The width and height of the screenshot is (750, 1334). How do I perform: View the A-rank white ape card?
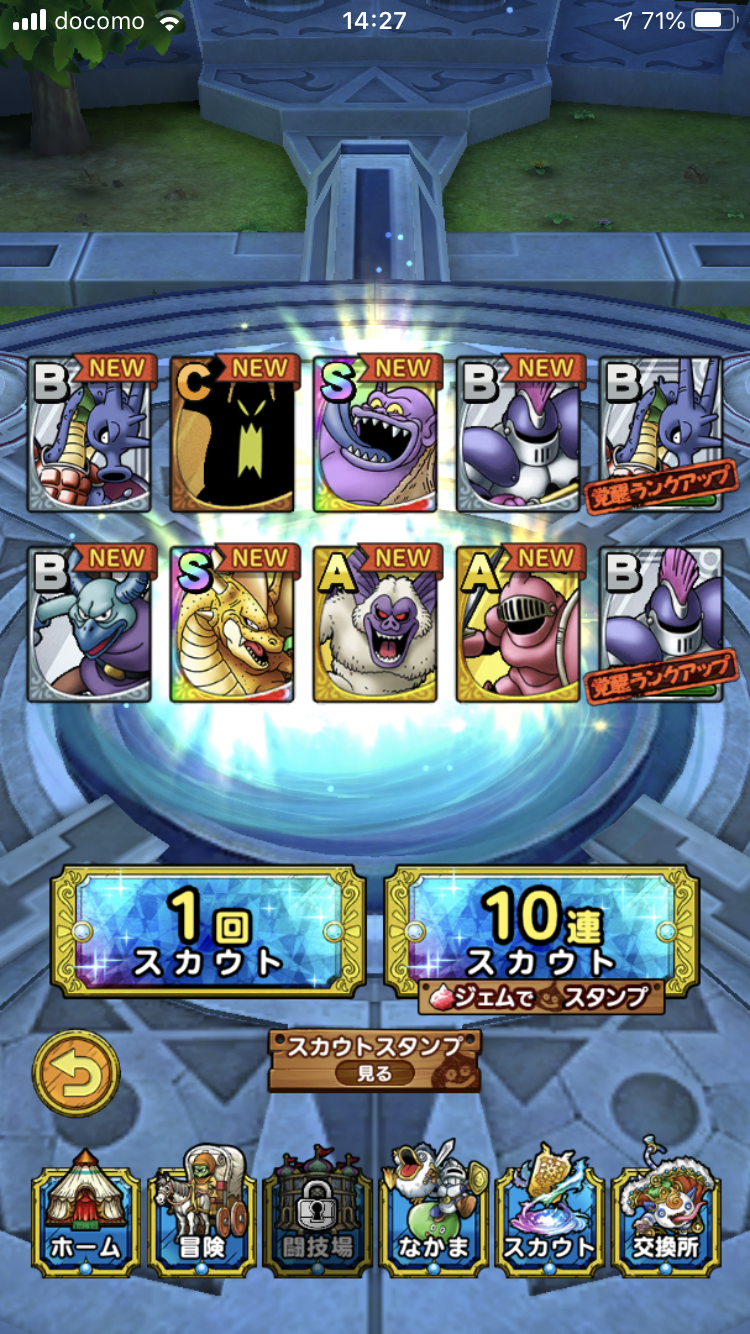pyautogui.click(x=375, y=624)
